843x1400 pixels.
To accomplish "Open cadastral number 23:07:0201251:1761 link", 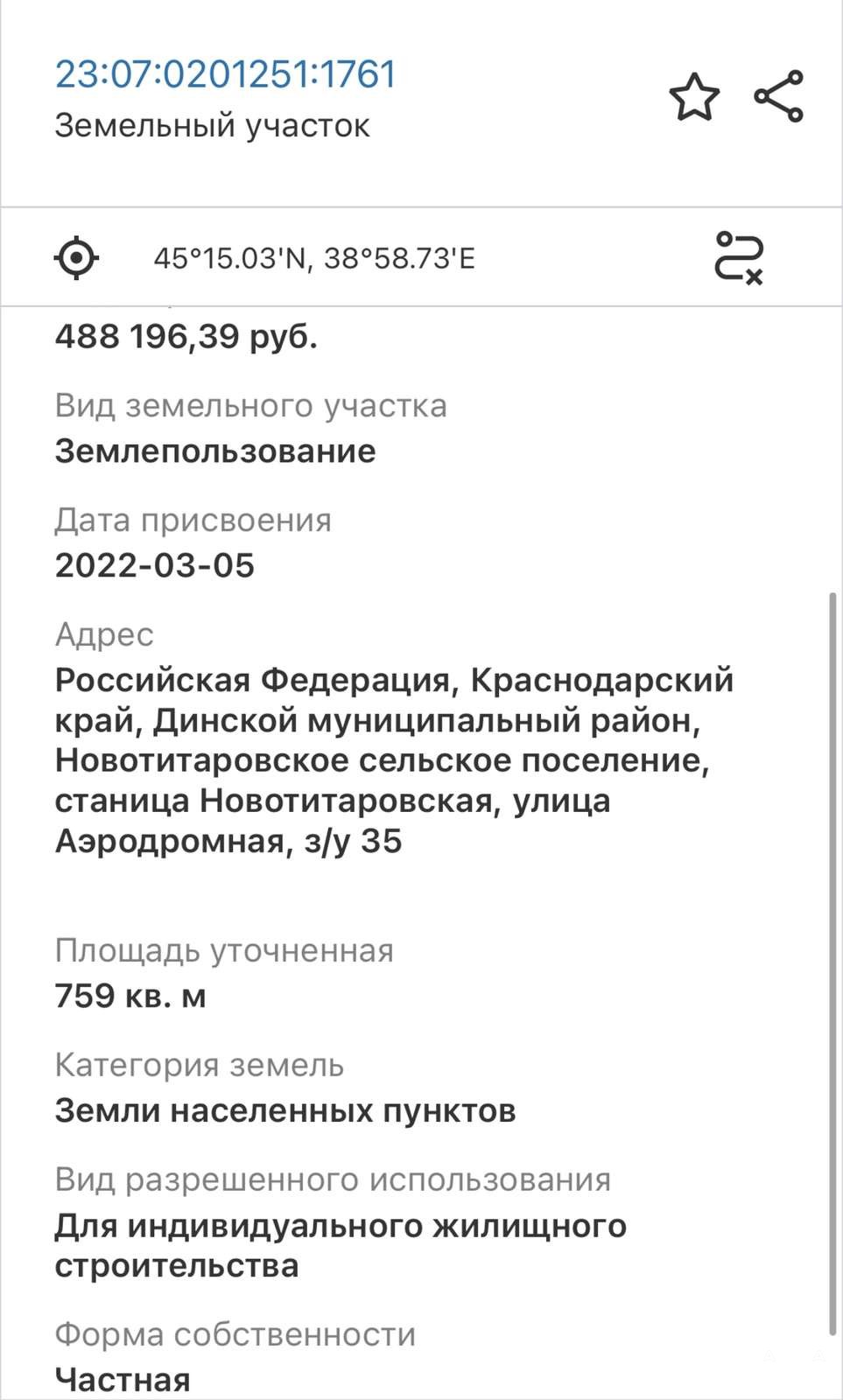I will tap(225, 74).
